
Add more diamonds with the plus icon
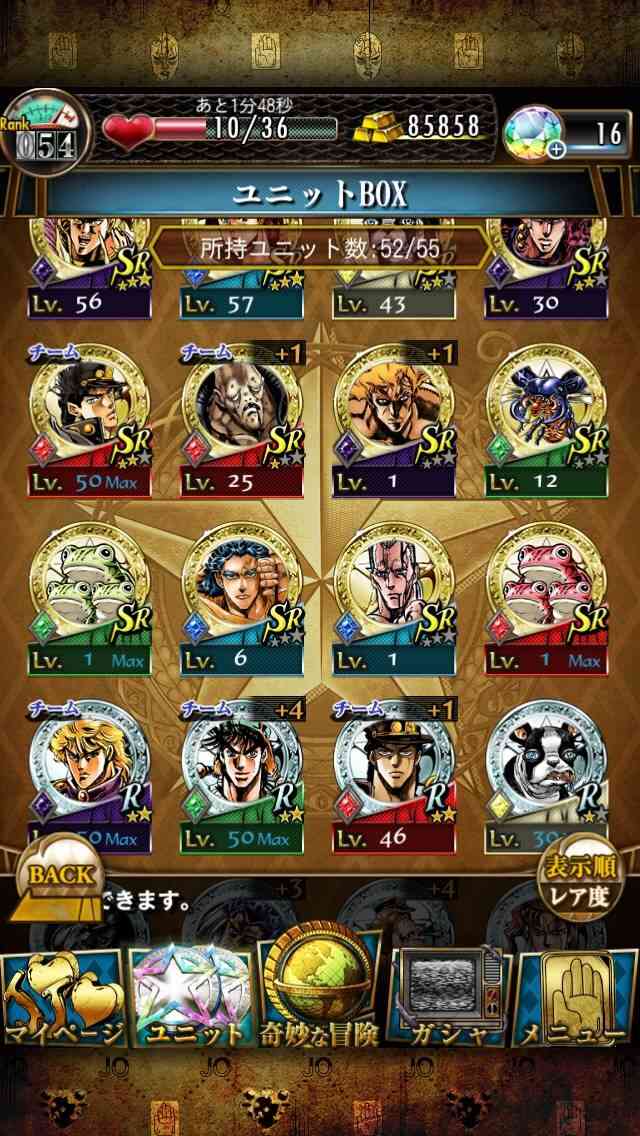tap(557, 149)
